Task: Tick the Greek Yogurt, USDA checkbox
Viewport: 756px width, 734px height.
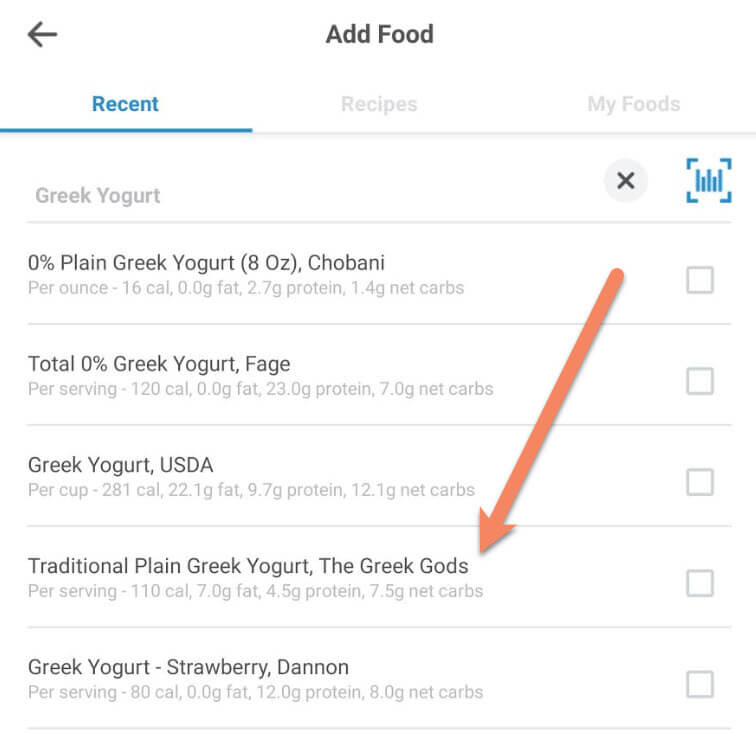Action: pyautogui.click(x=700, y=482)
